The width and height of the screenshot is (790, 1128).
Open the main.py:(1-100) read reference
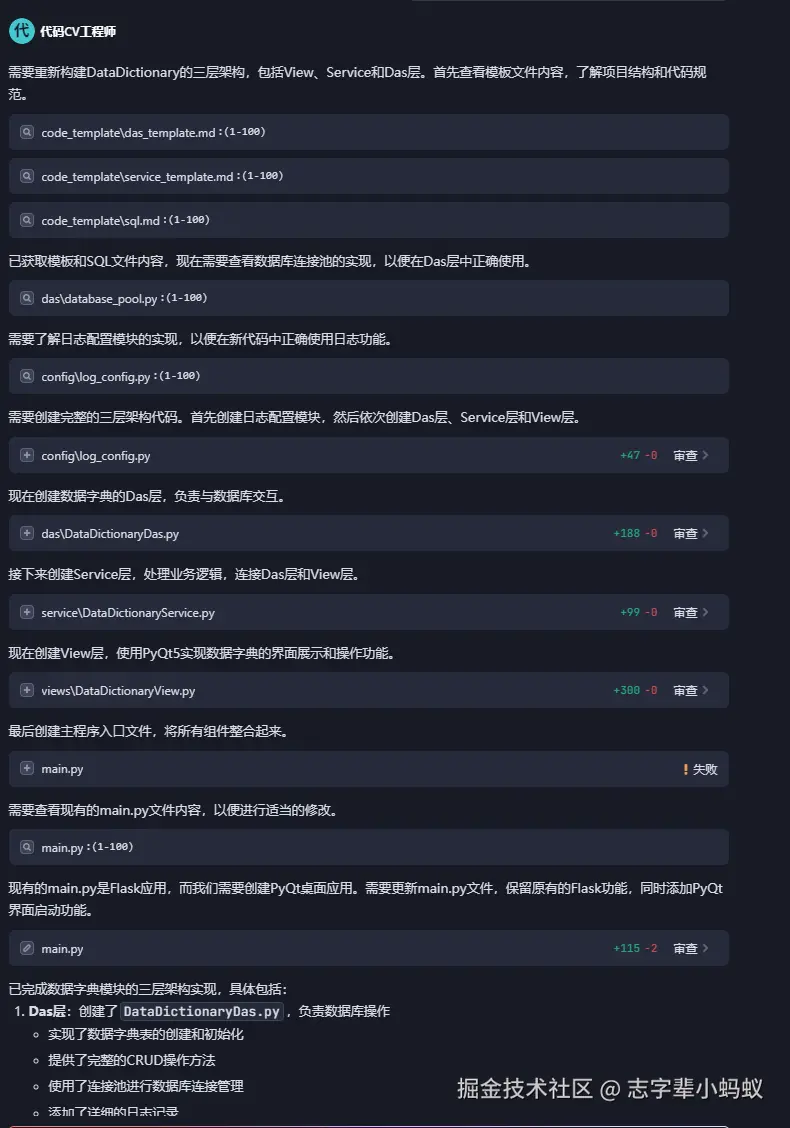tap(87, 847)
